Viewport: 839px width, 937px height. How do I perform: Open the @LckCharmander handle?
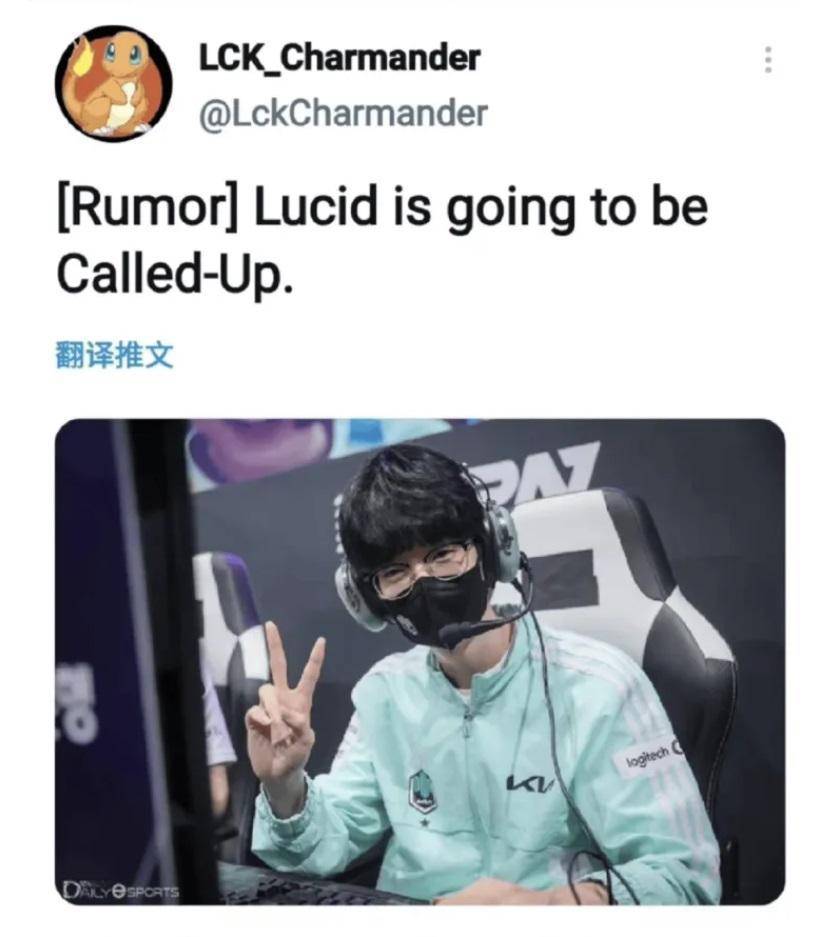pos(343,113)
